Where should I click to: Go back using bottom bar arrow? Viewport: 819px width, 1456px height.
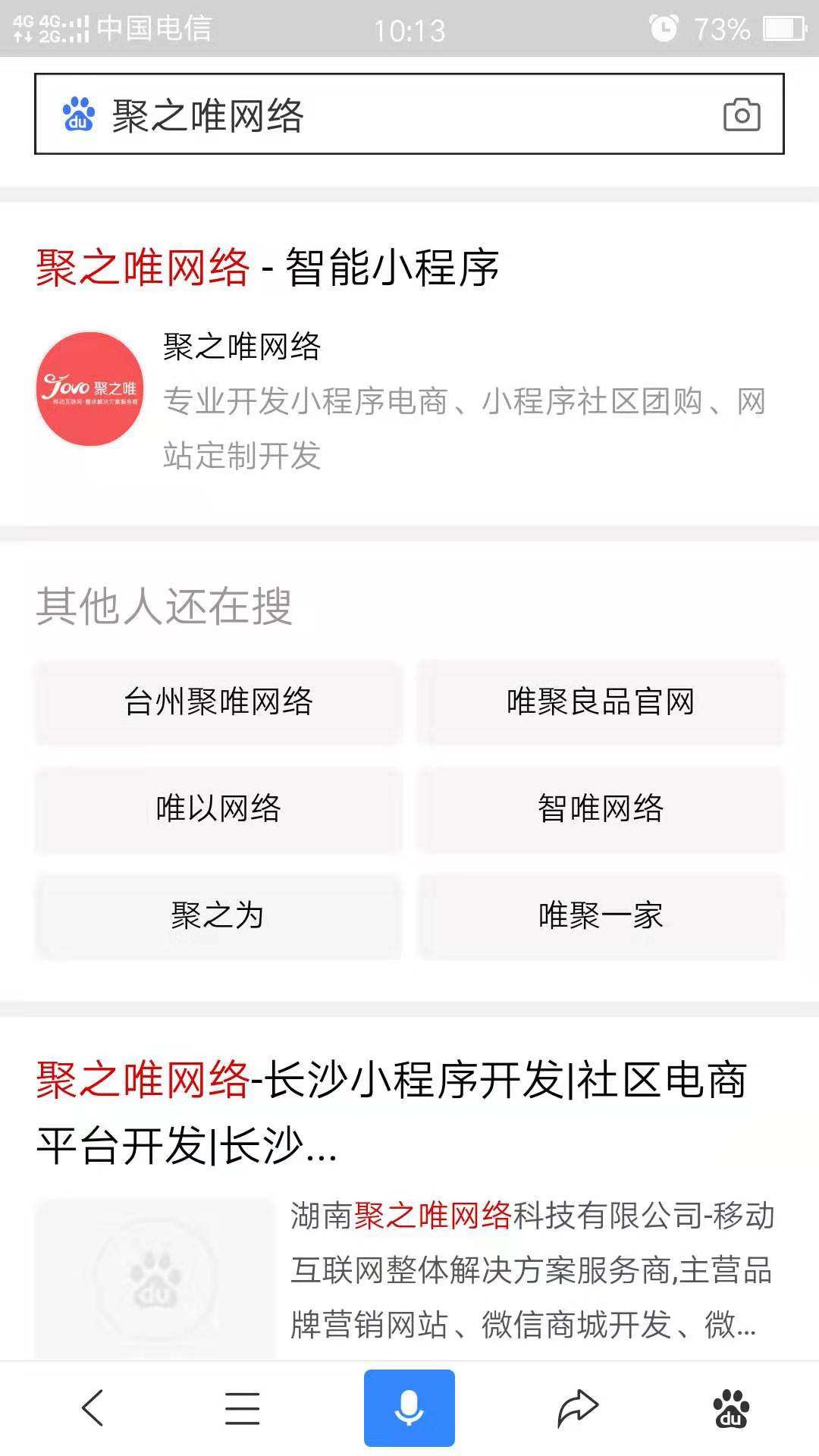93,1408
